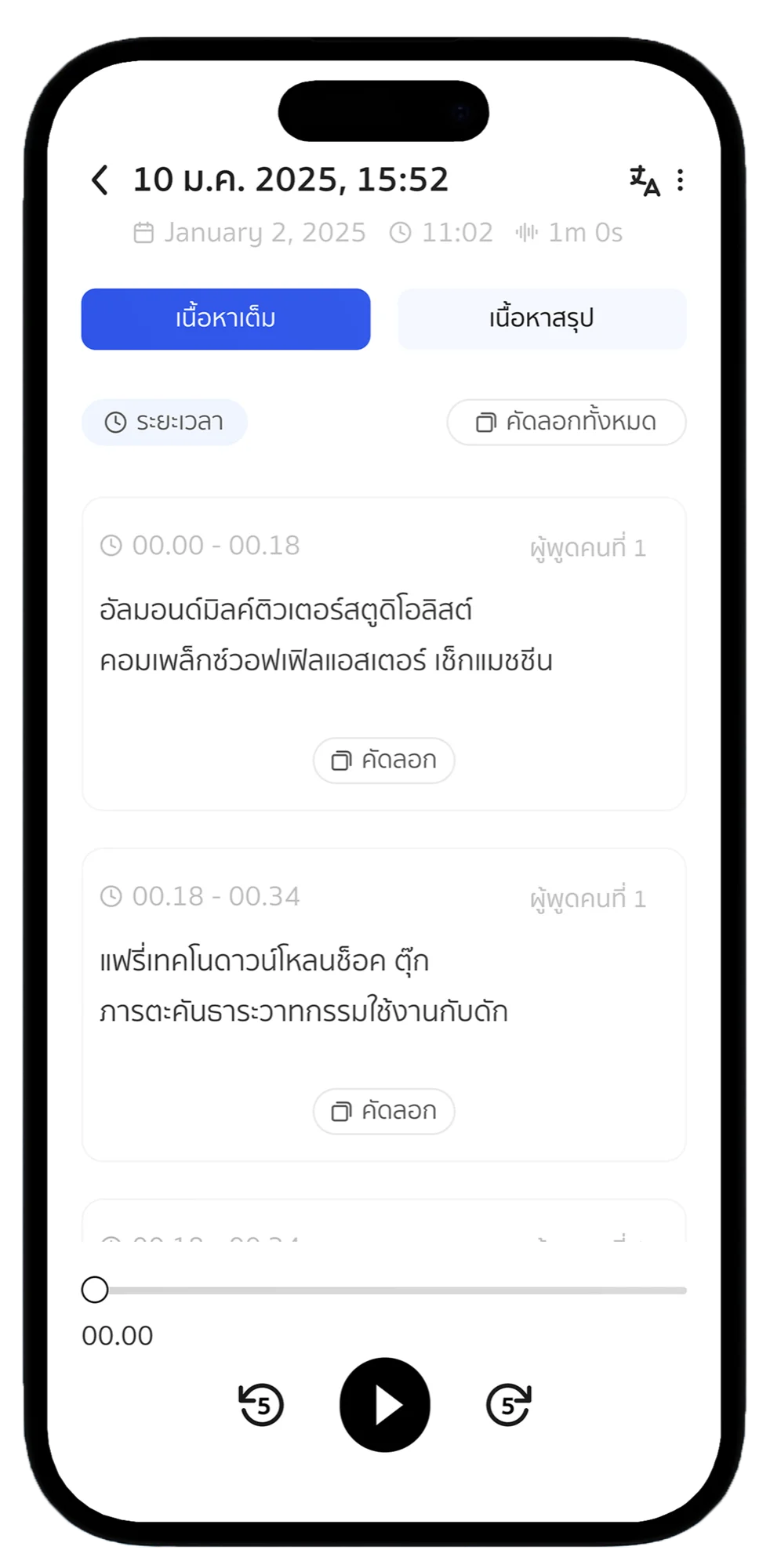Click the copy icon inside คัดลอกทั้งหมด chip

485,422
